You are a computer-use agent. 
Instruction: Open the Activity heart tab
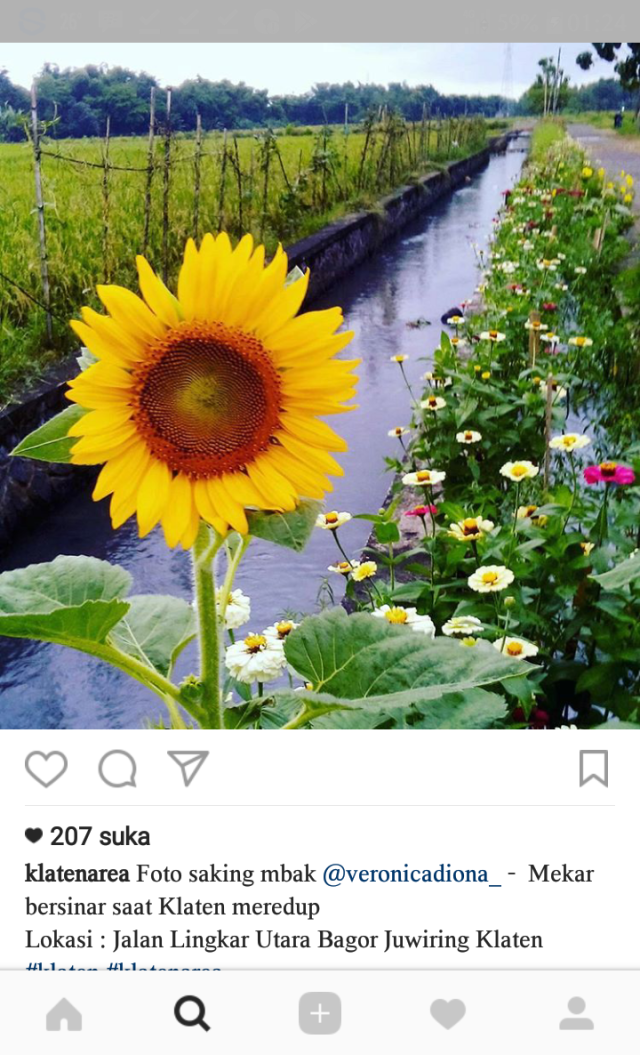click(448, 1013)
